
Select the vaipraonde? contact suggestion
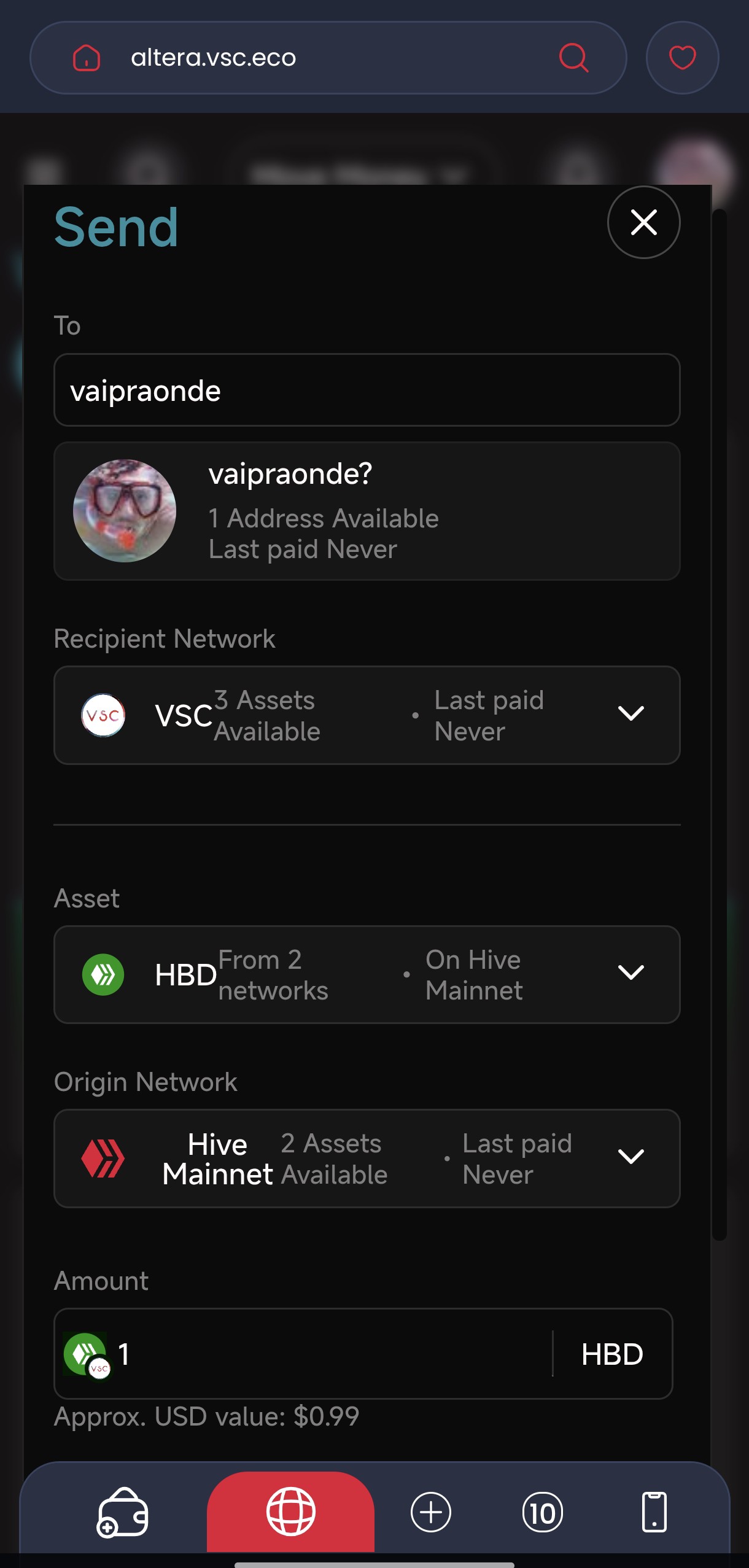point(367,511)
